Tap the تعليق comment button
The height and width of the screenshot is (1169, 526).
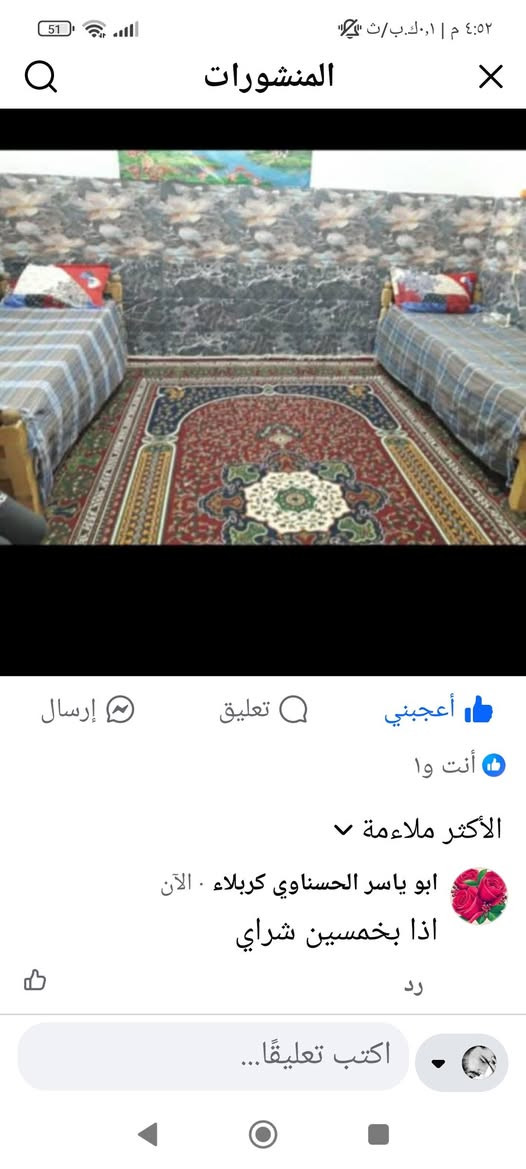click(x=263, y=711)
